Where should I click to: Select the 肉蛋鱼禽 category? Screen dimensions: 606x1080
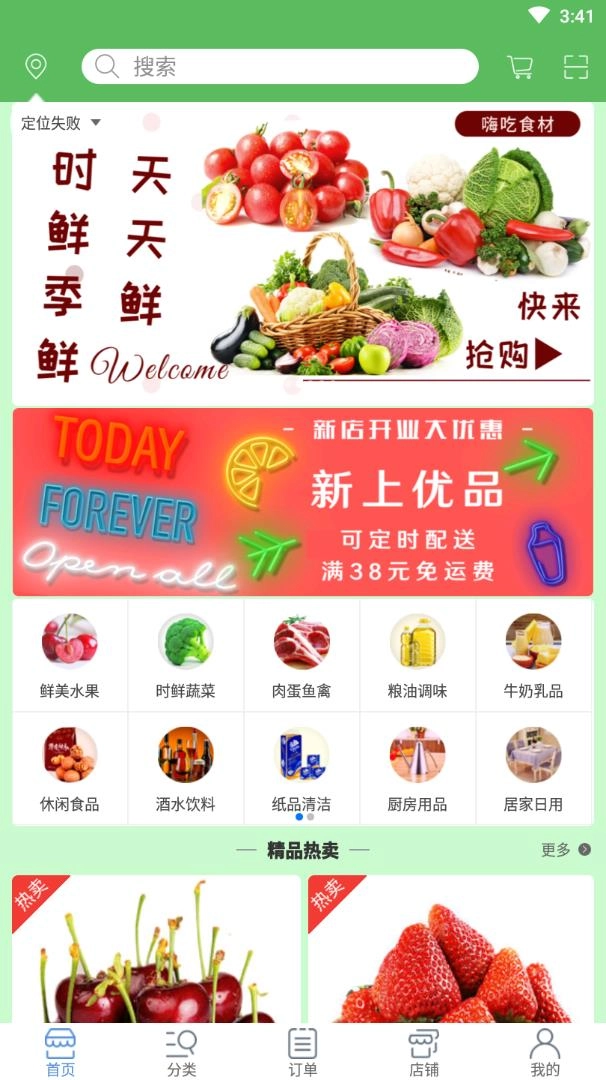[302, 656]
